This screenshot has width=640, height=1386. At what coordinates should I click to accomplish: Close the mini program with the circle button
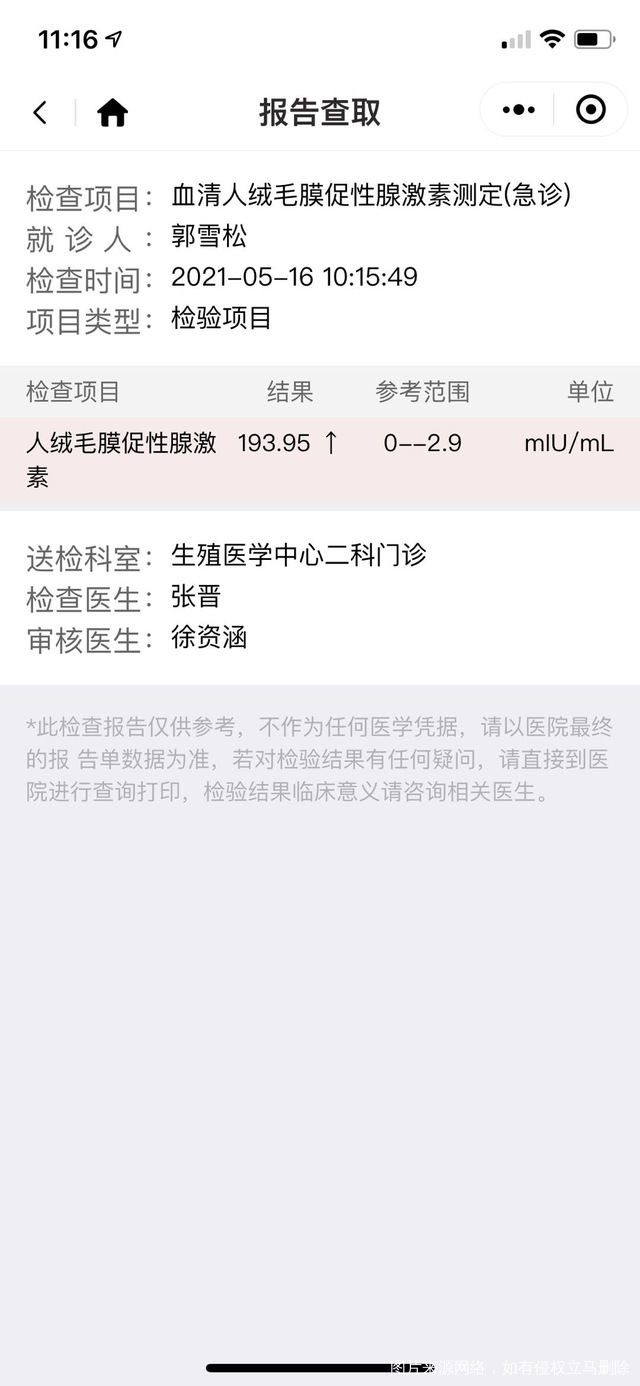pyautogui.click(x=591, y=110)
